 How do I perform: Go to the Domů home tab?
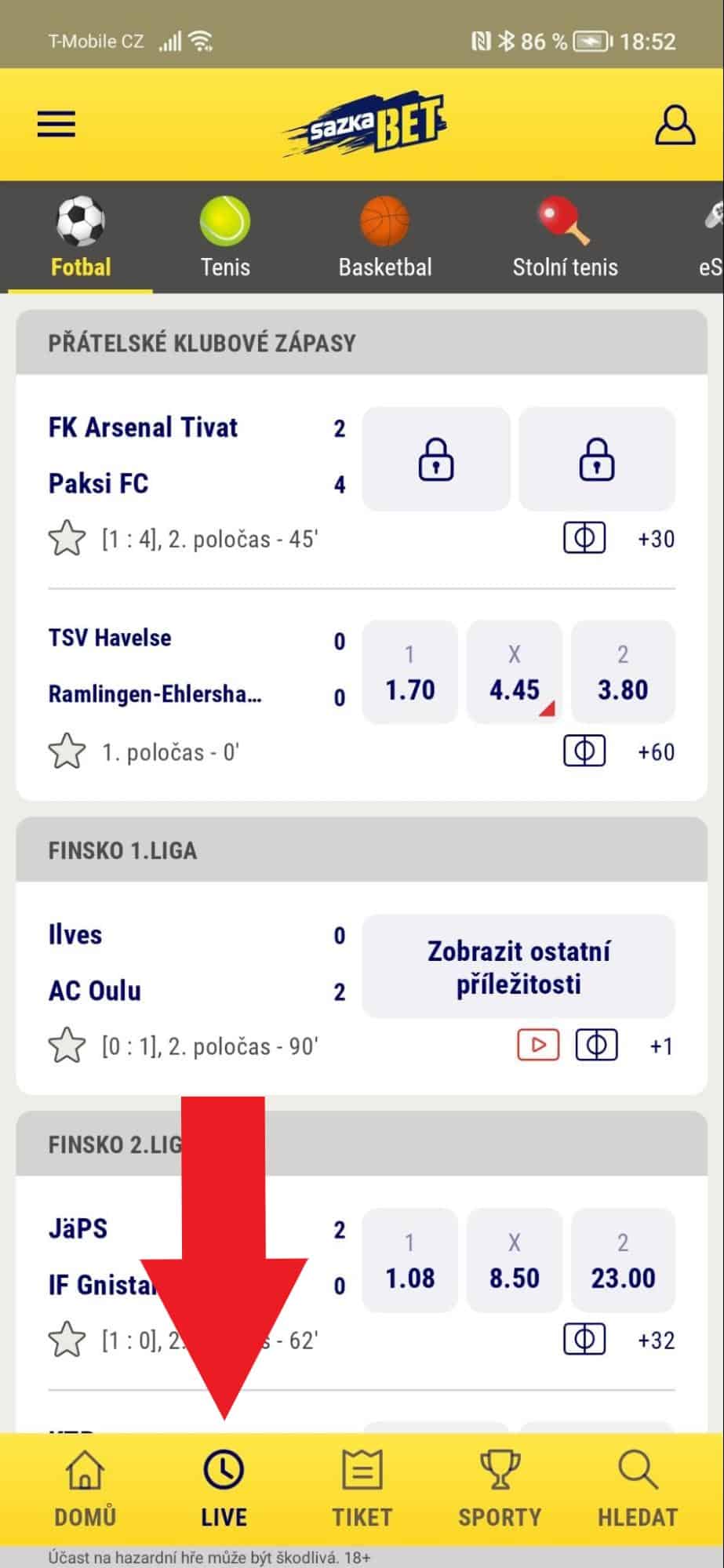[85, 1489]
